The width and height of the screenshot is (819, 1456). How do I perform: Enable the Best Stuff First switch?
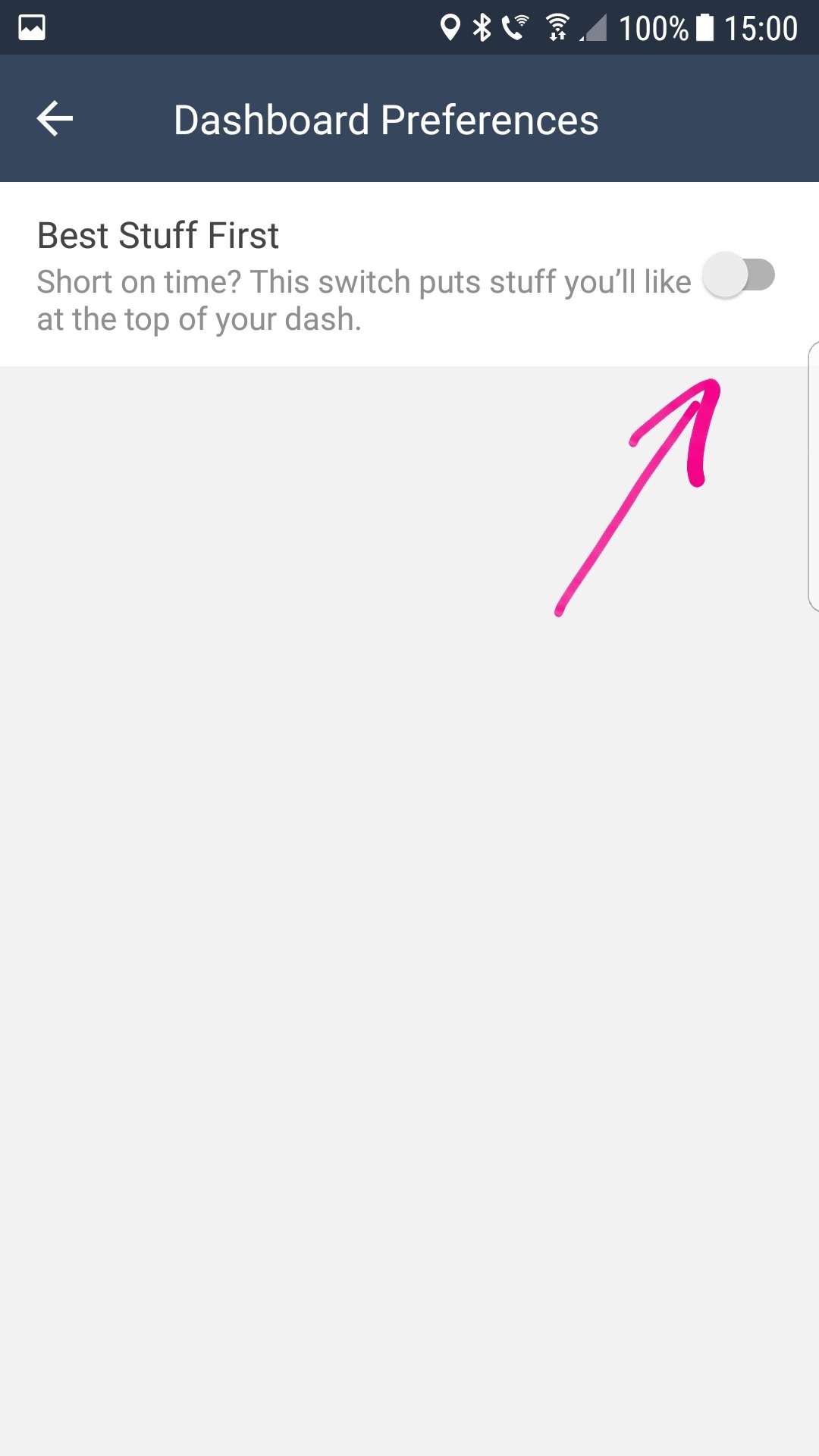[738, 275]
